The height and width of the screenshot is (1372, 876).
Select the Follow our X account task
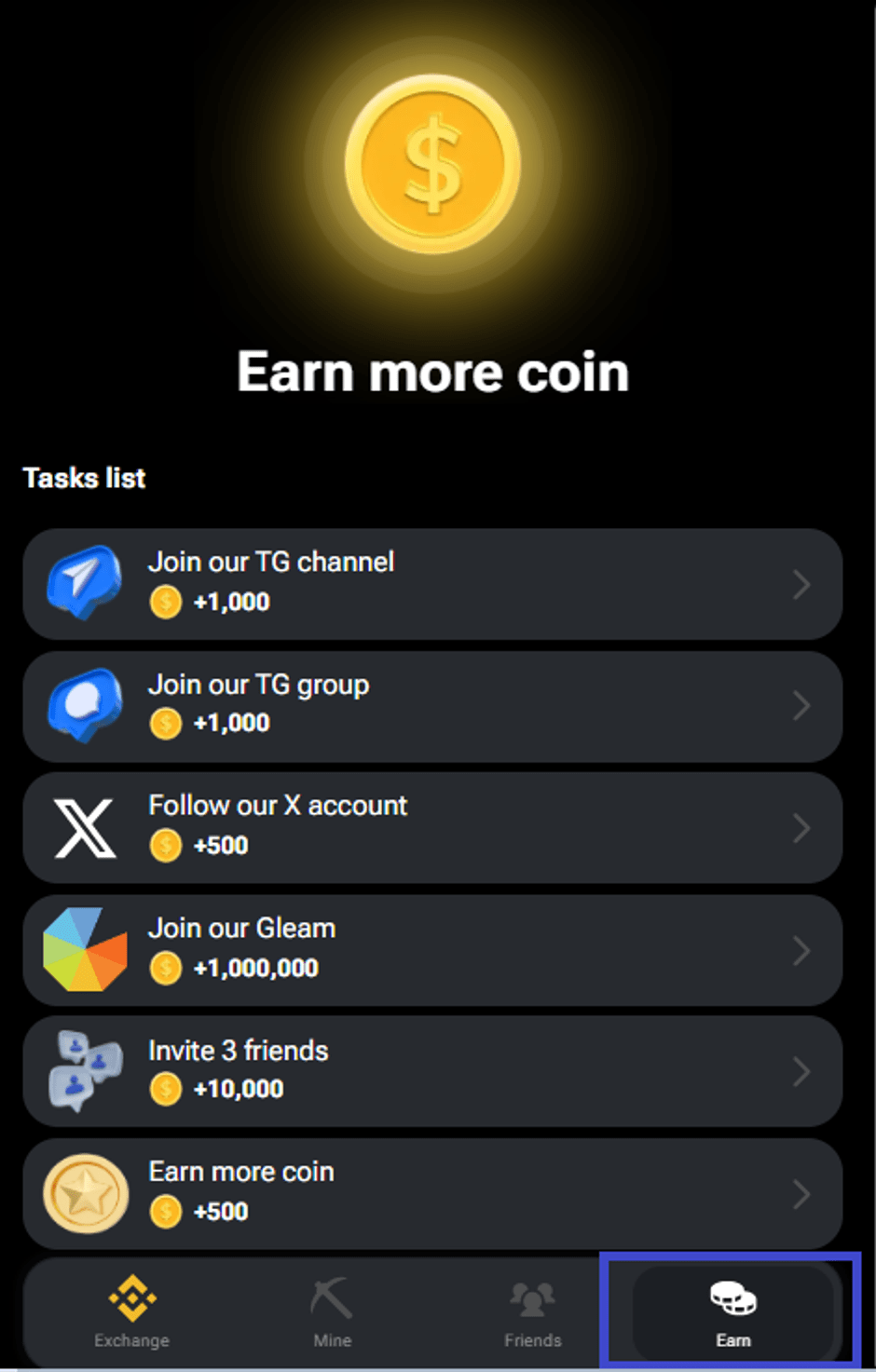tap(432, 827)
